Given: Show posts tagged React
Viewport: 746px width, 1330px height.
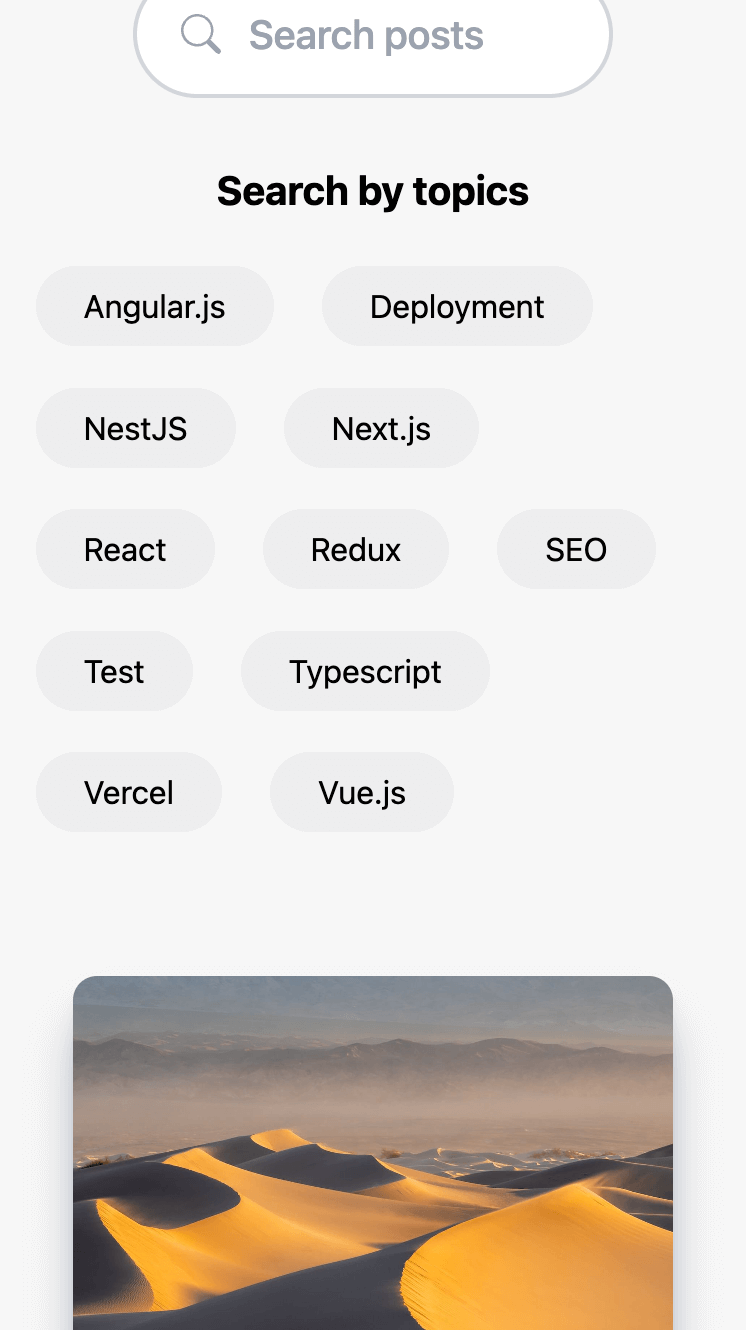Looking at the screenshot, I should 125,550.
